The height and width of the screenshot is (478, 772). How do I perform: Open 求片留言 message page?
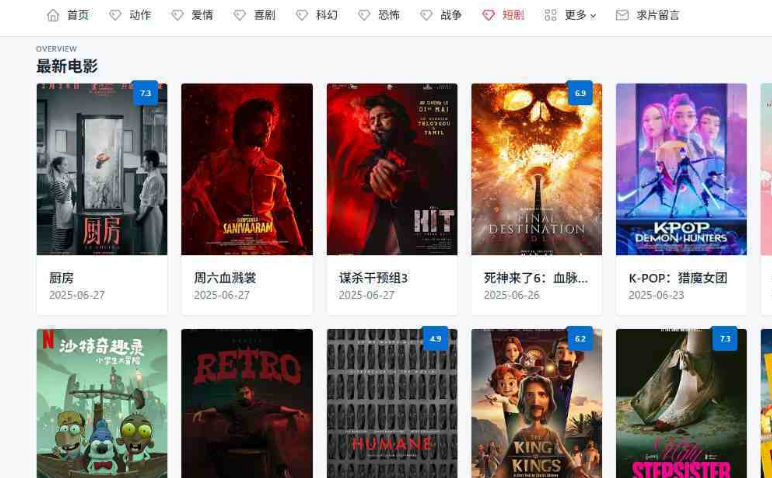coord(648,15)
